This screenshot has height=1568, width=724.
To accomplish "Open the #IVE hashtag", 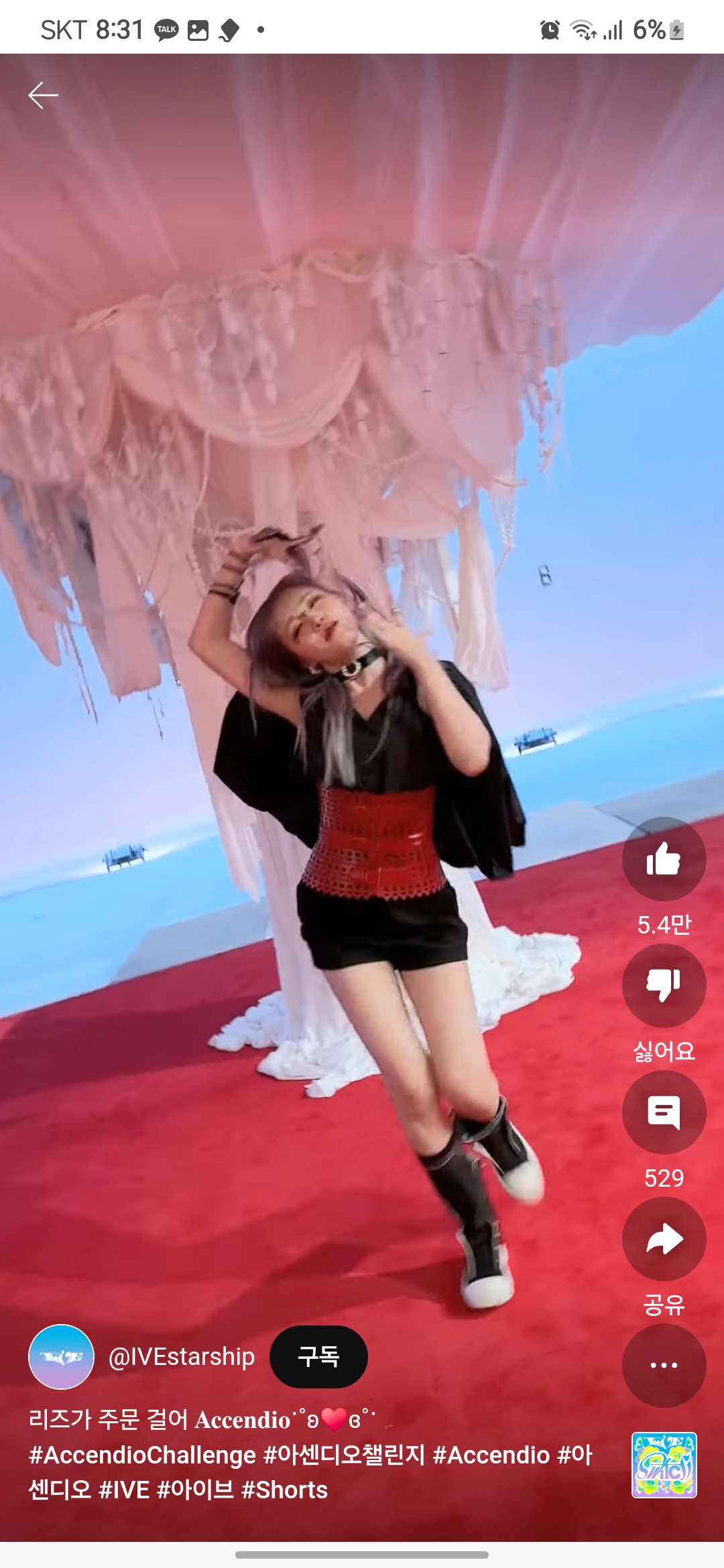I will click(123, 1490).
